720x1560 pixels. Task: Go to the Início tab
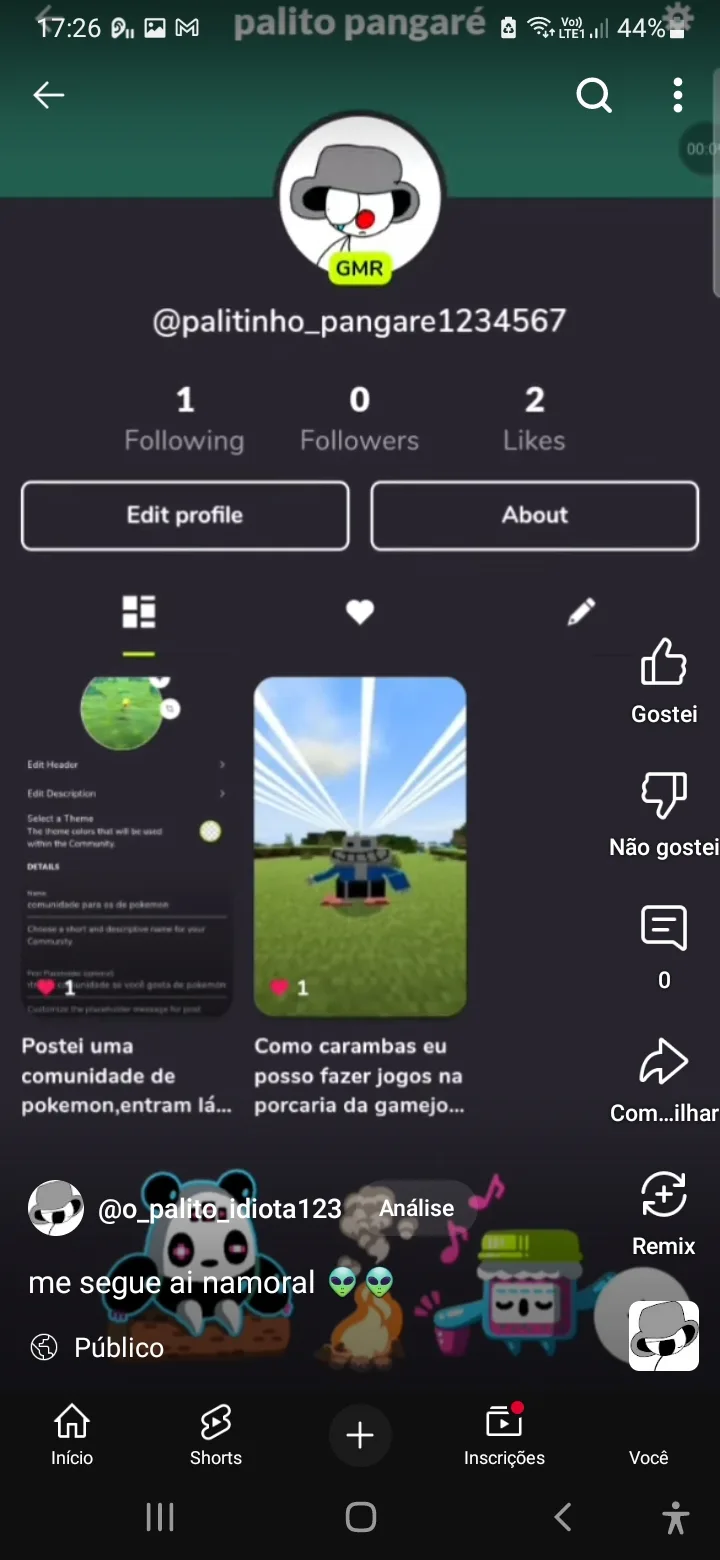pyautogui.click(x=72, y=1434)
